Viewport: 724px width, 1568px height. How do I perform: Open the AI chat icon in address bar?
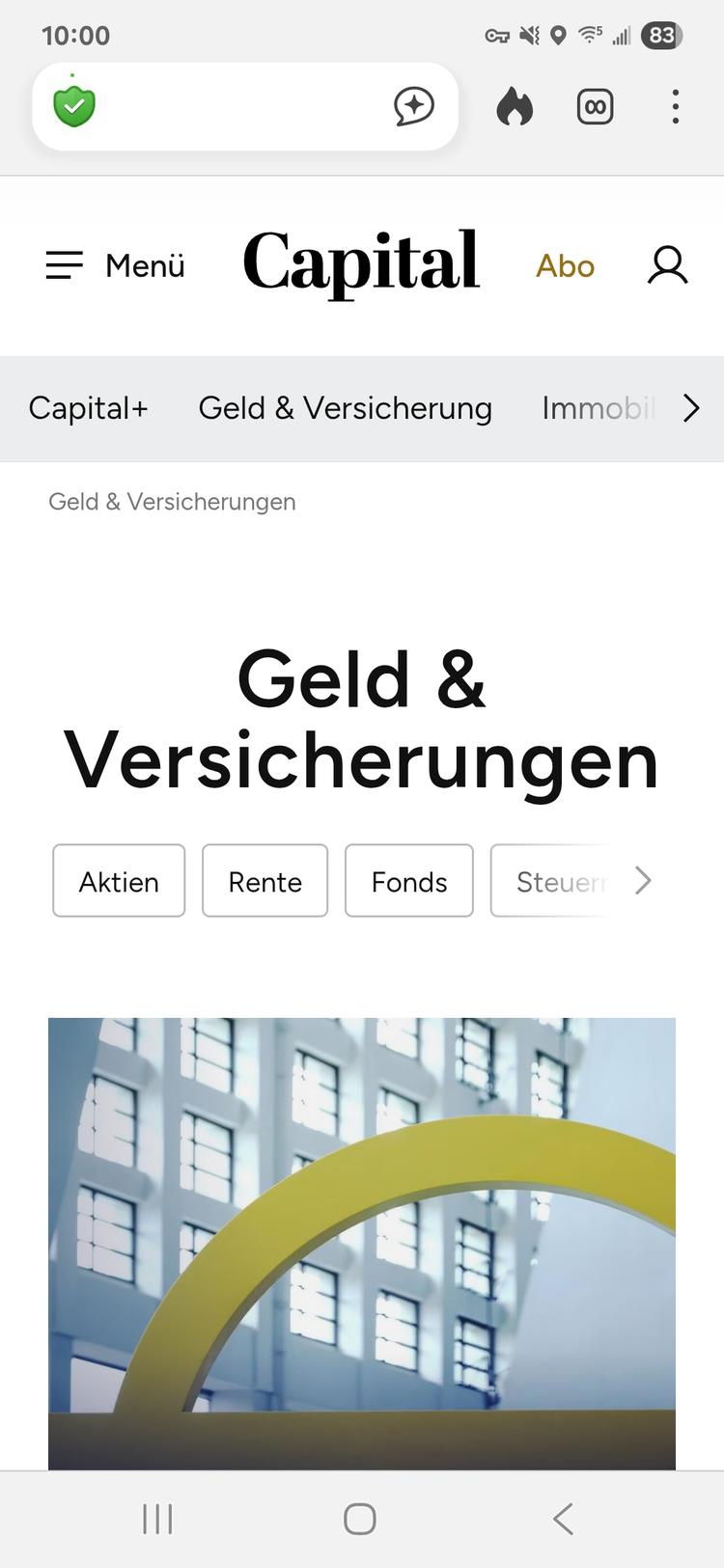coord(414,106)
